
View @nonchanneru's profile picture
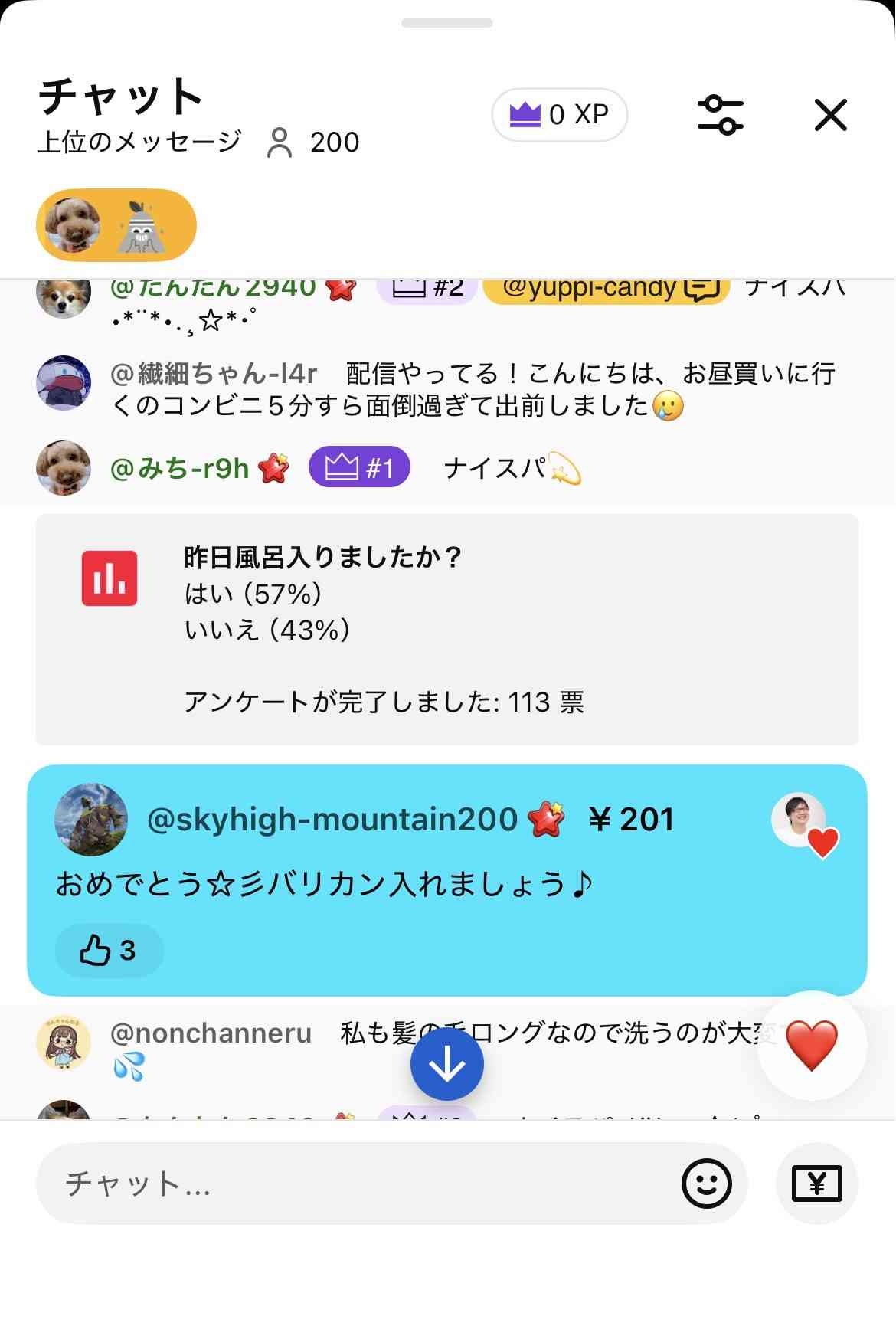coord(64,1043)
